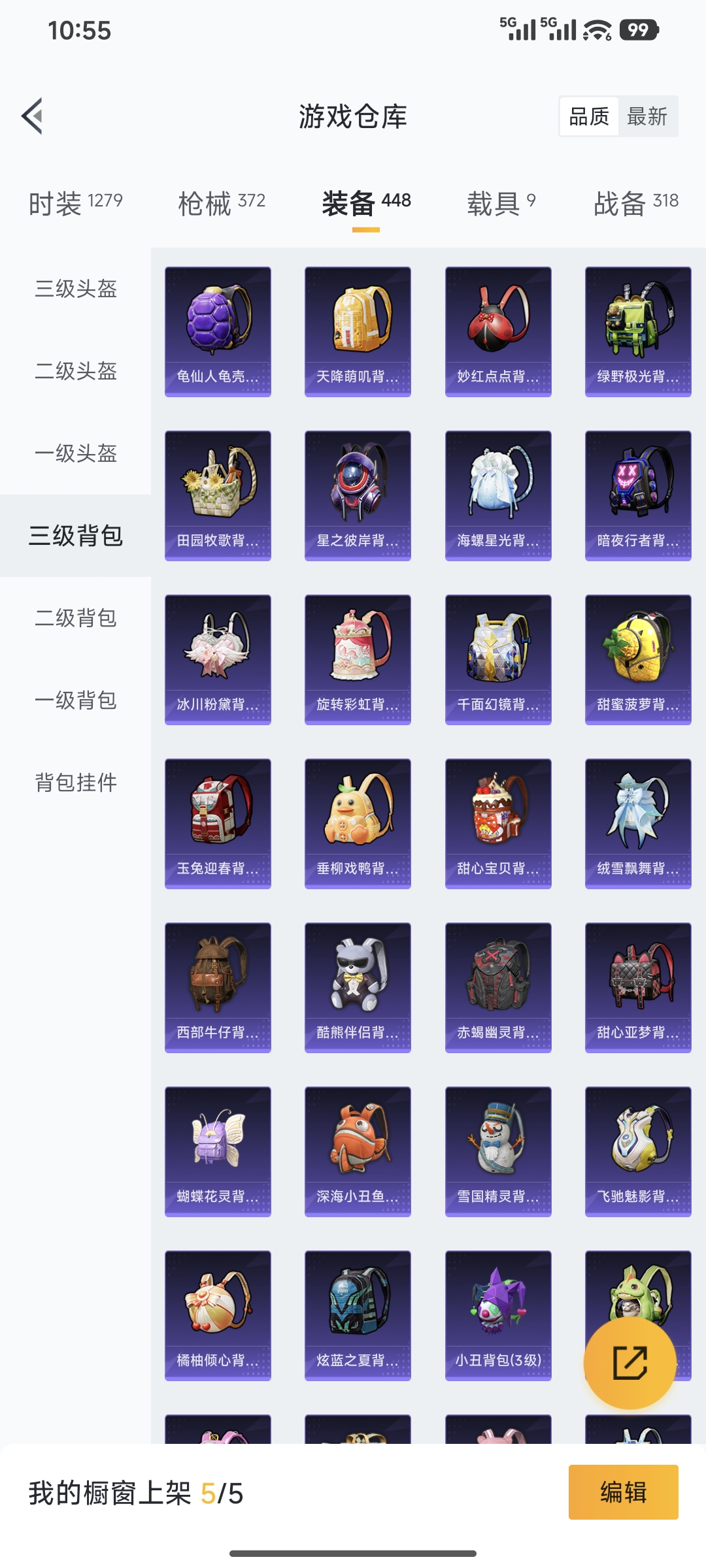The image size is (706, 1568).
Task: Click the Wi-Fi icon in status bar
Action: coord(594,29)
